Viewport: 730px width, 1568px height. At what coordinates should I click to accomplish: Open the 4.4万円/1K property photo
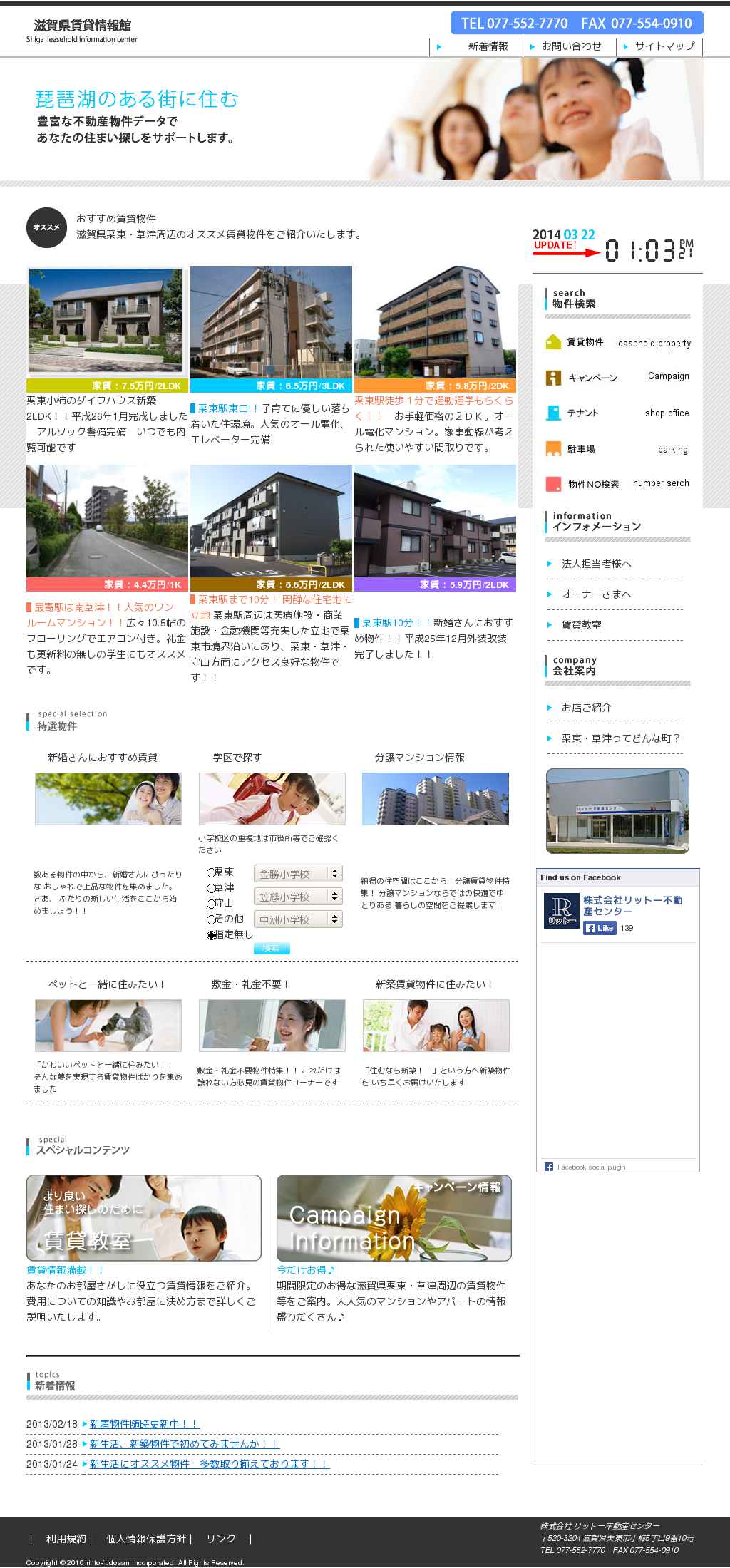tap(107, 521)
